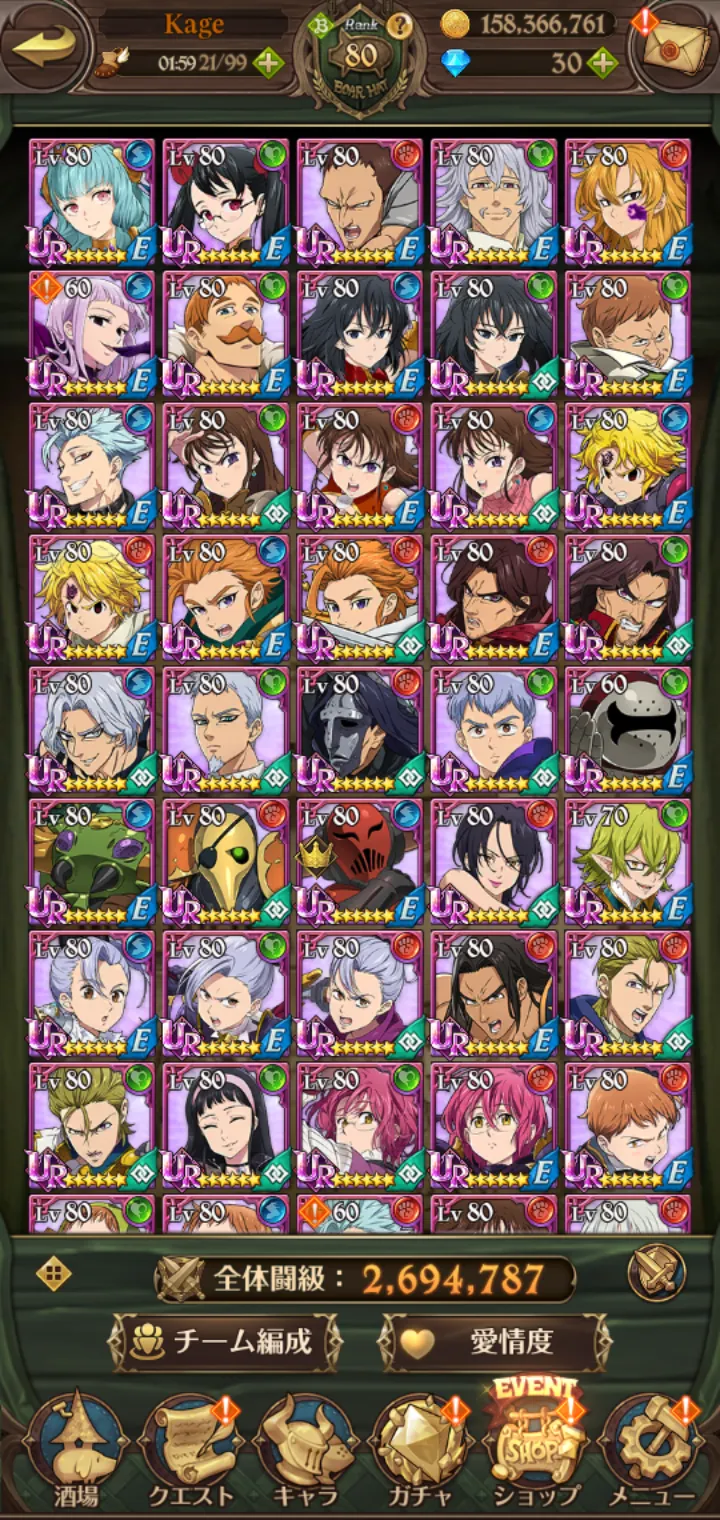The height and width of the screenshot is (1520, 720).
Task: Select the green insect-masked hero card
Action: pyautogui.click(x=92, y=862)
